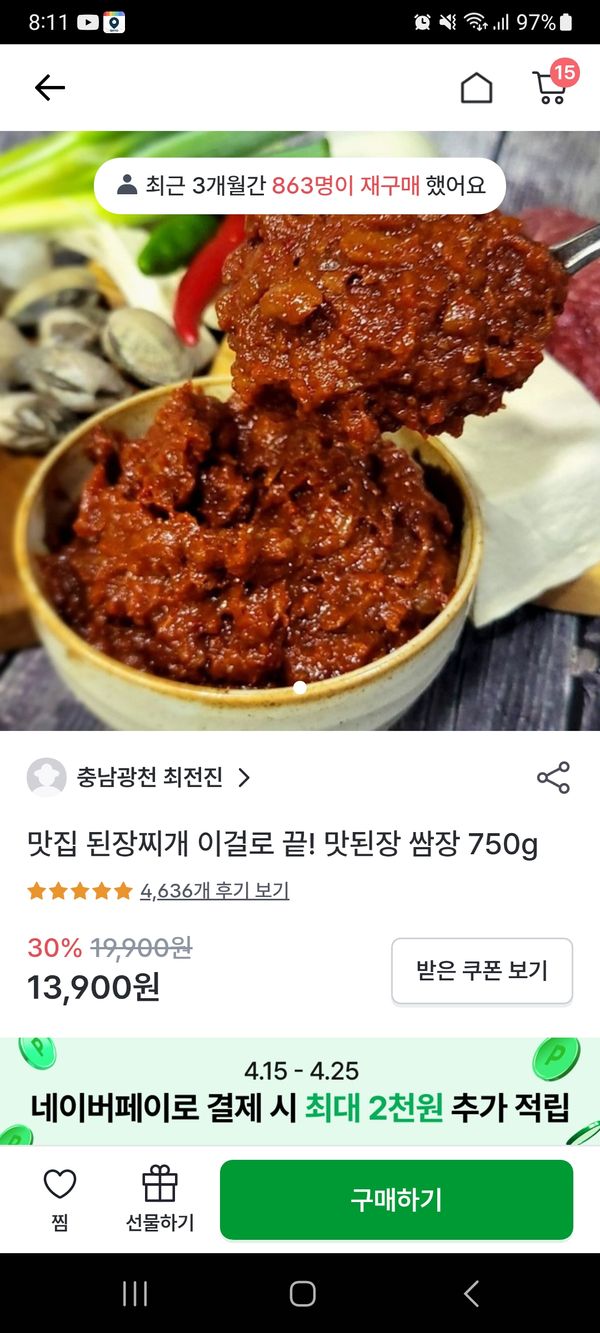Go to the system home screen
Image resolution: width=600 pixels, height=1333 pixels.
[302, 1293]
